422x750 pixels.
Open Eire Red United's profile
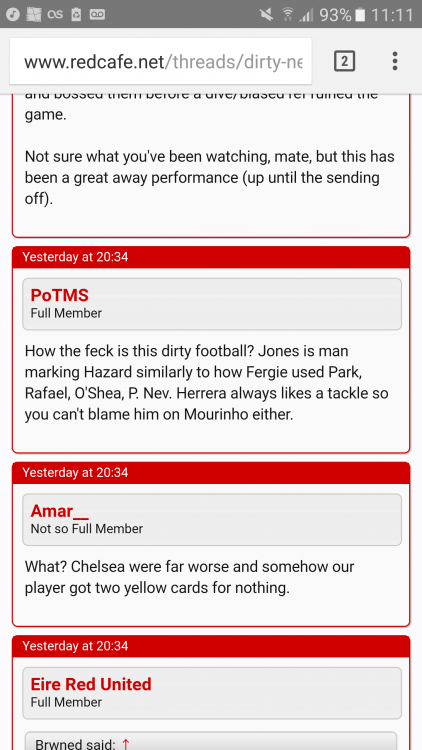point(91,684)
